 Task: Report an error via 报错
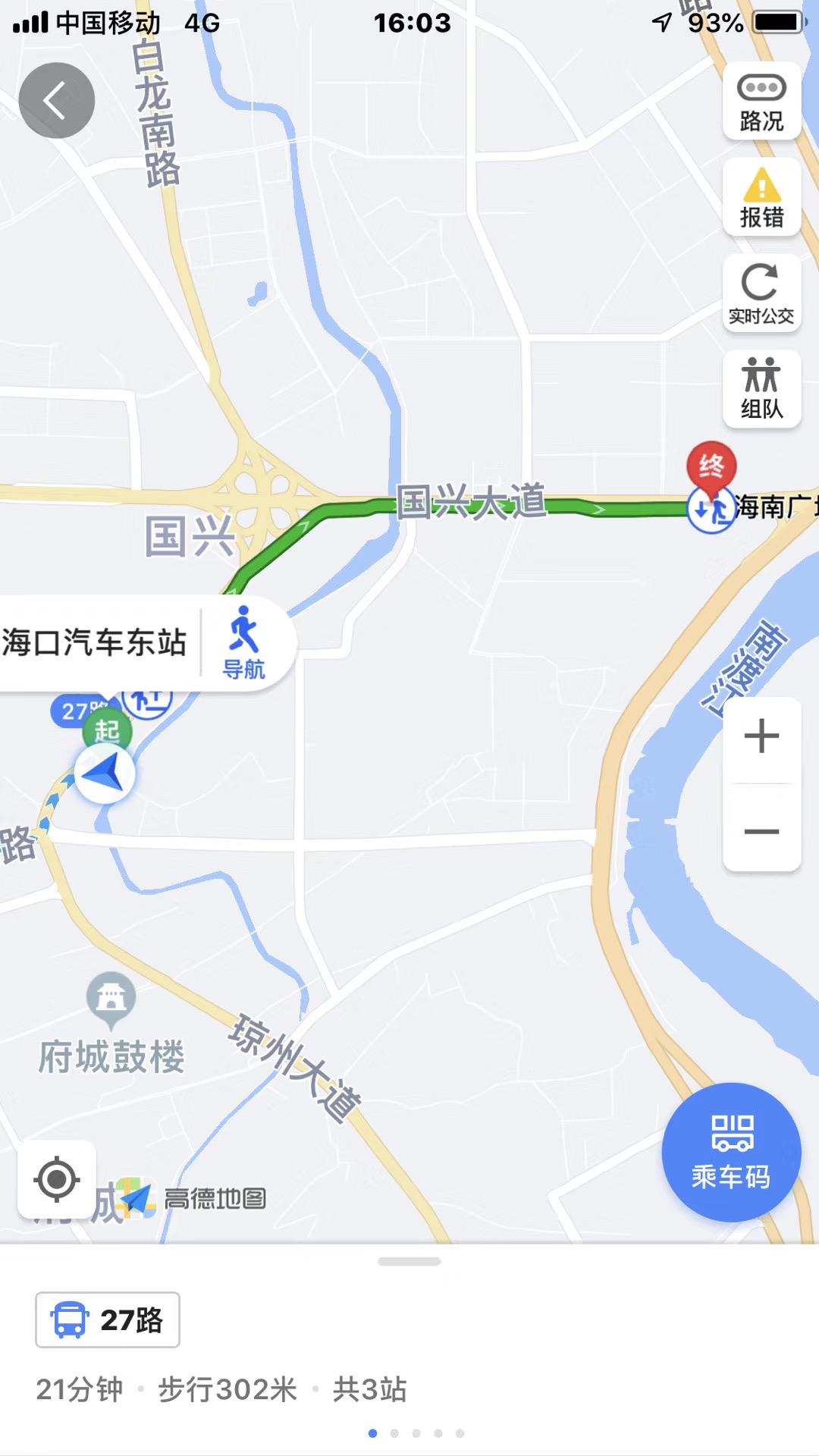[761, 197]
